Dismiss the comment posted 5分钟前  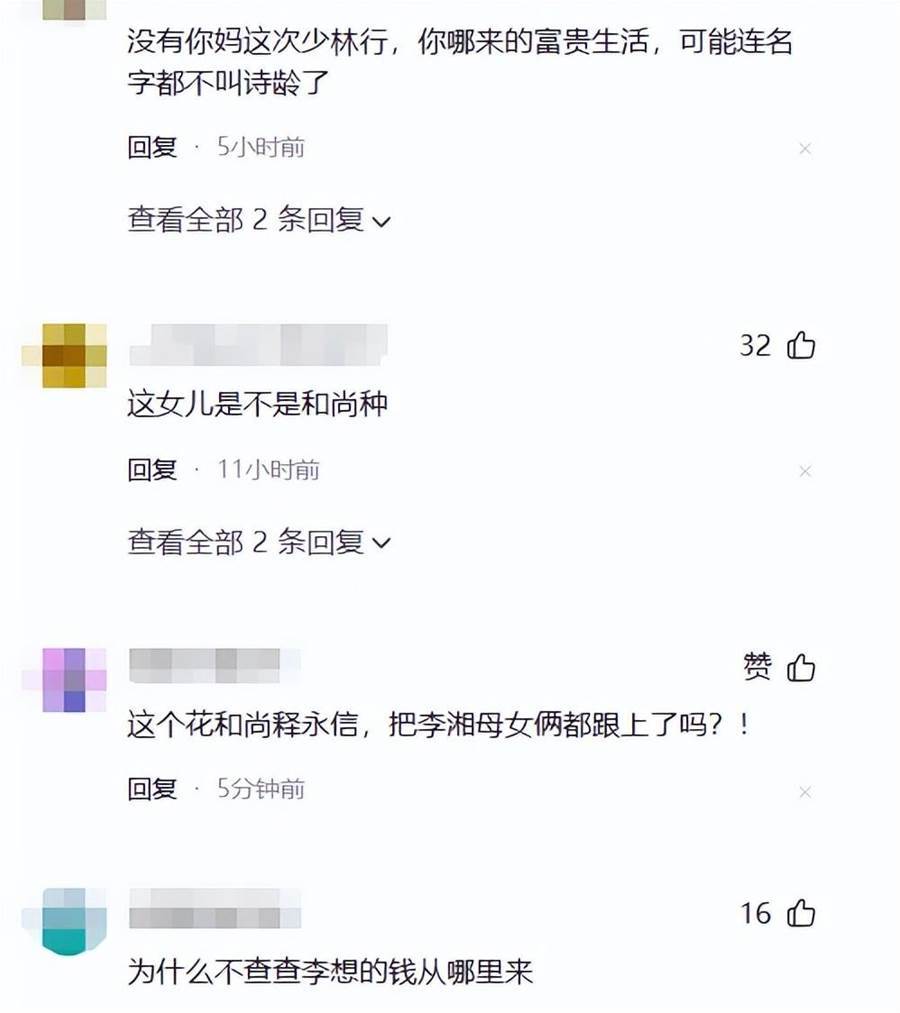(805, 792)
